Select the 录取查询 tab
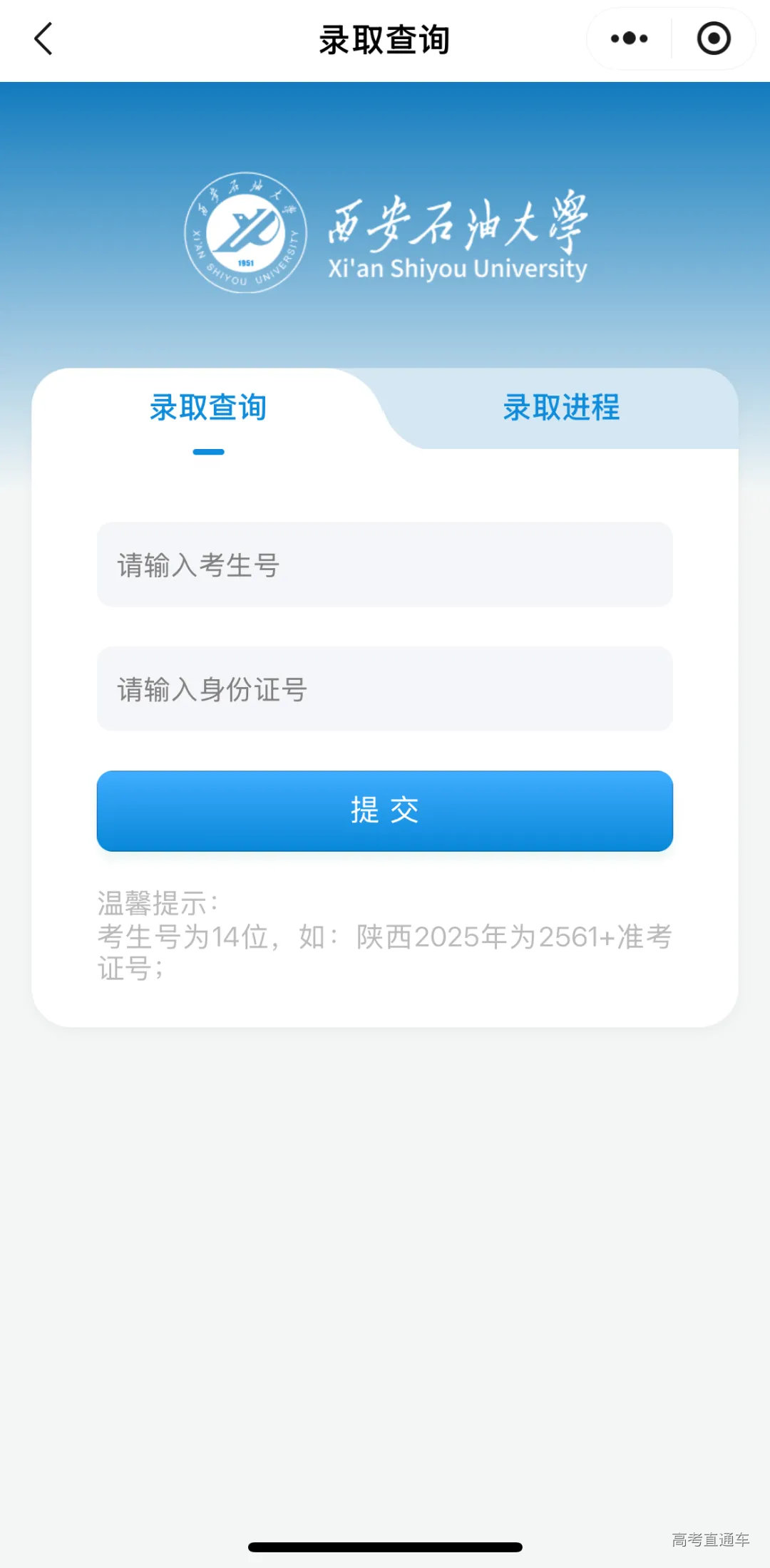This screenshot has height=1568, width=770. coord(207,407)
